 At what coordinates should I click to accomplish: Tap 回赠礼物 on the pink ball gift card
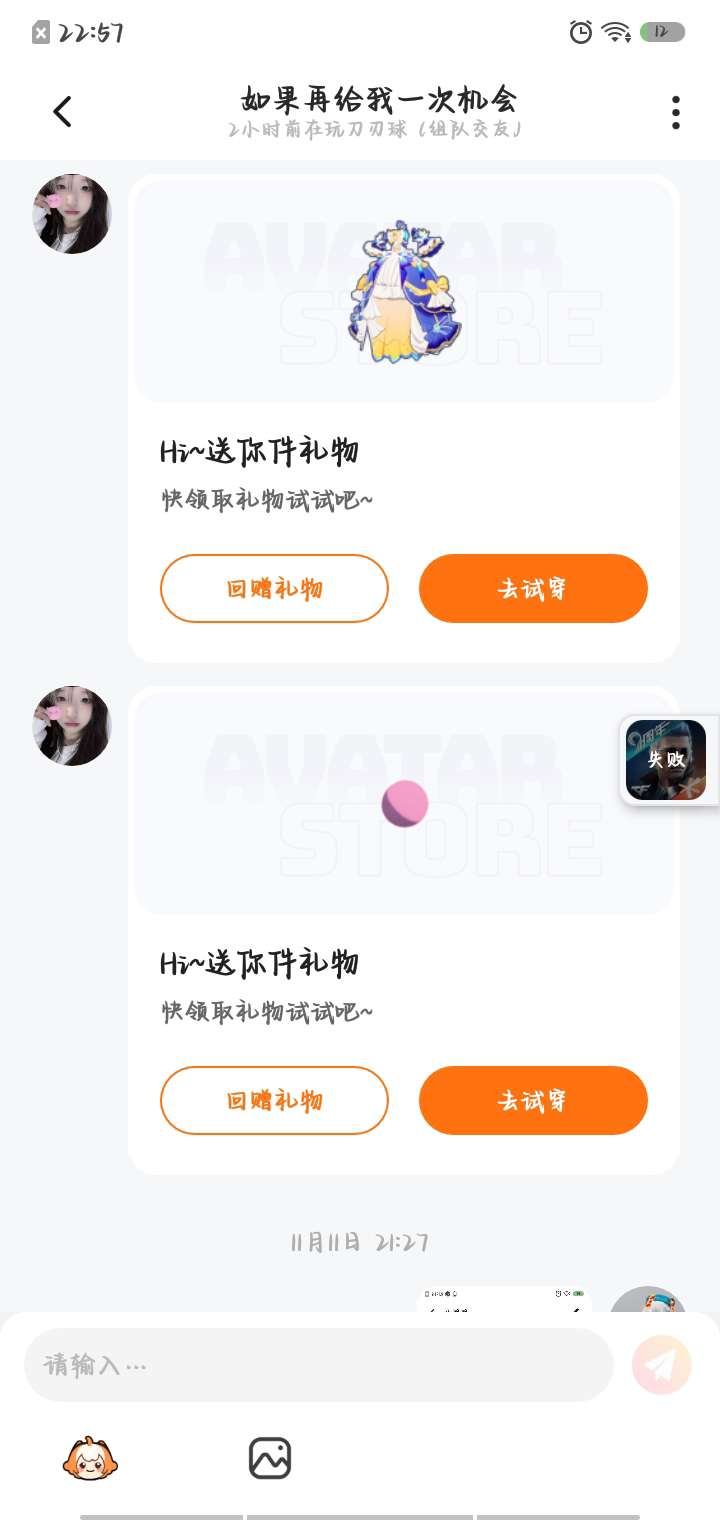click(x=274, y=1100)
